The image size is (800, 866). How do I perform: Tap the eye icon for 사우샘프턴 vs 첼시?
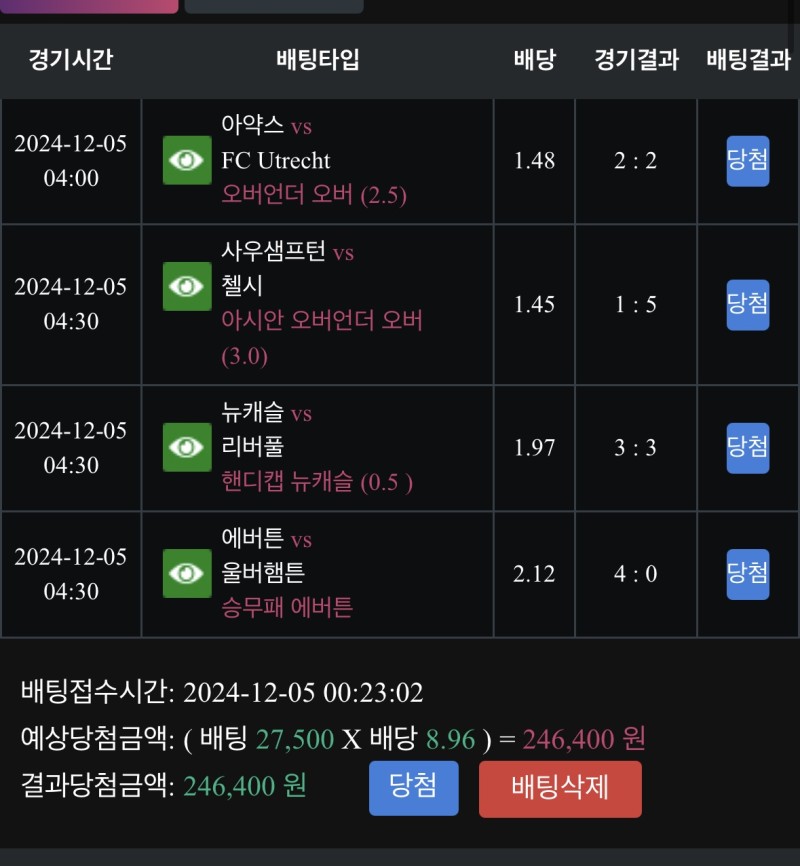187,287
